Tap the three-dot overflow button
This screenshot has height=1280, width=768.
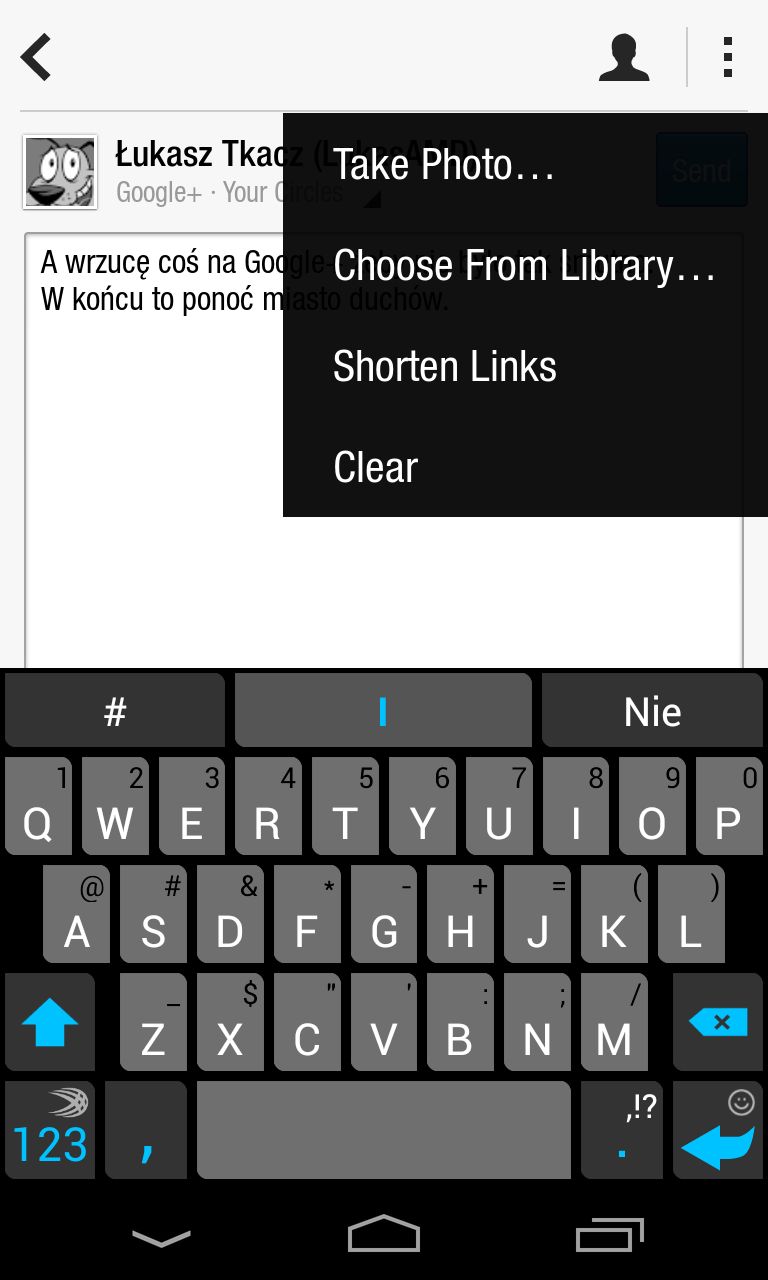pos(728,57)
